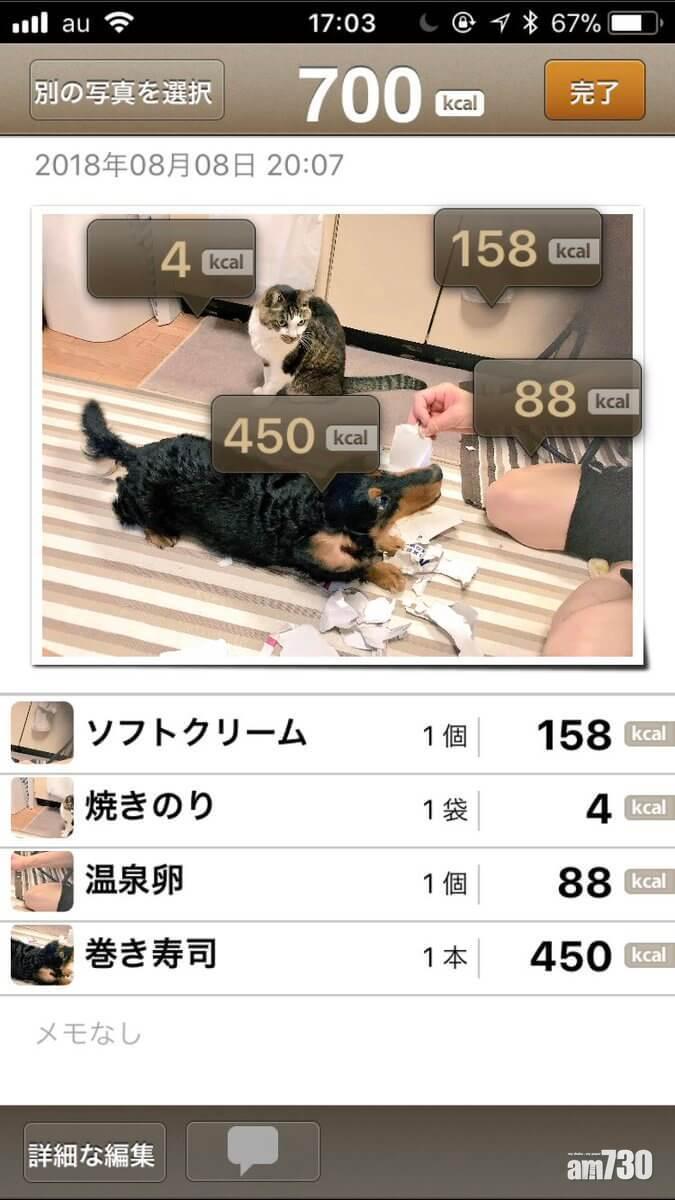Viewport: 675px width, 1200px height.
Task: Open the 焼きのり 4 kcal row
Action: click(337, 809)
